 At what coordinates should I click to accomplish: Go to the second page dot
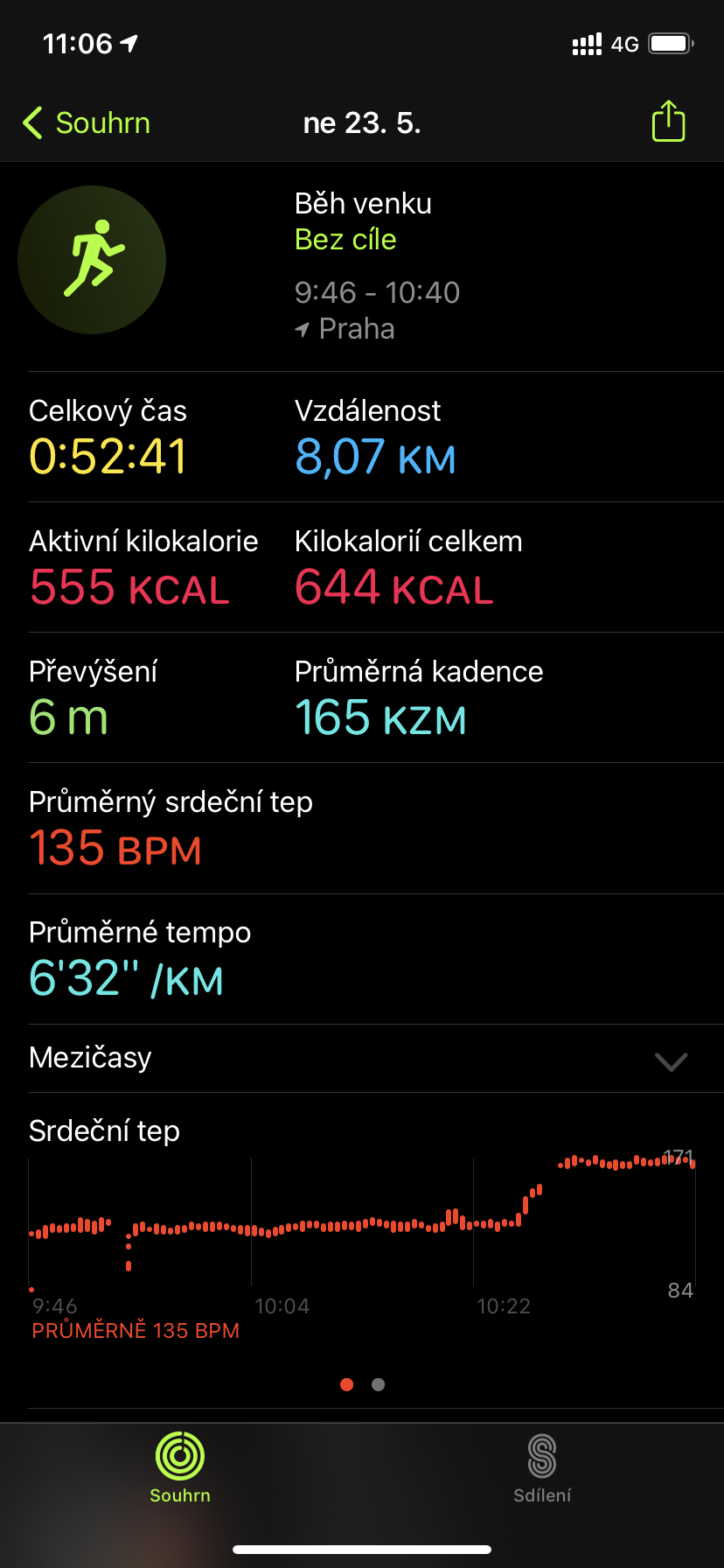378,1384
